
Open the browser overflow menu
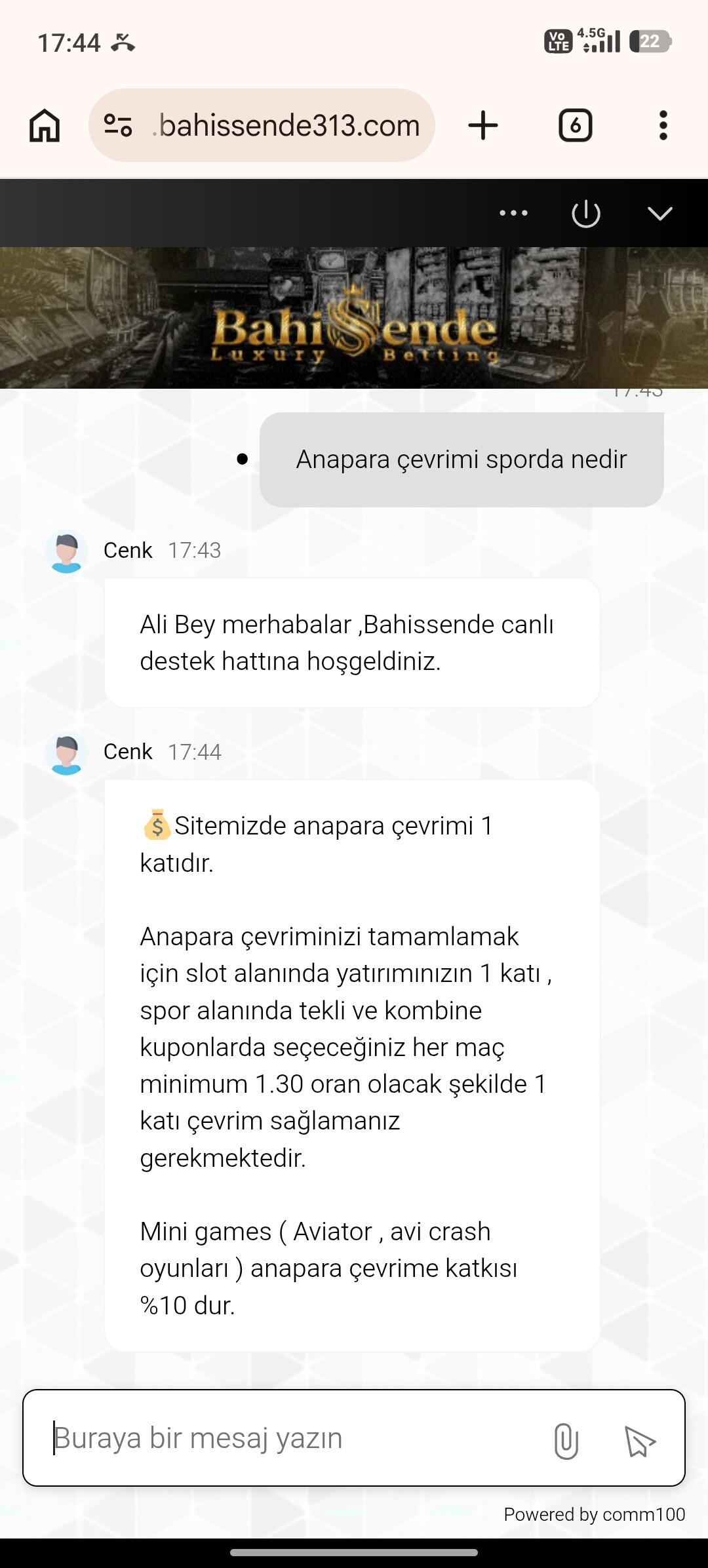[x=663, y=125]
